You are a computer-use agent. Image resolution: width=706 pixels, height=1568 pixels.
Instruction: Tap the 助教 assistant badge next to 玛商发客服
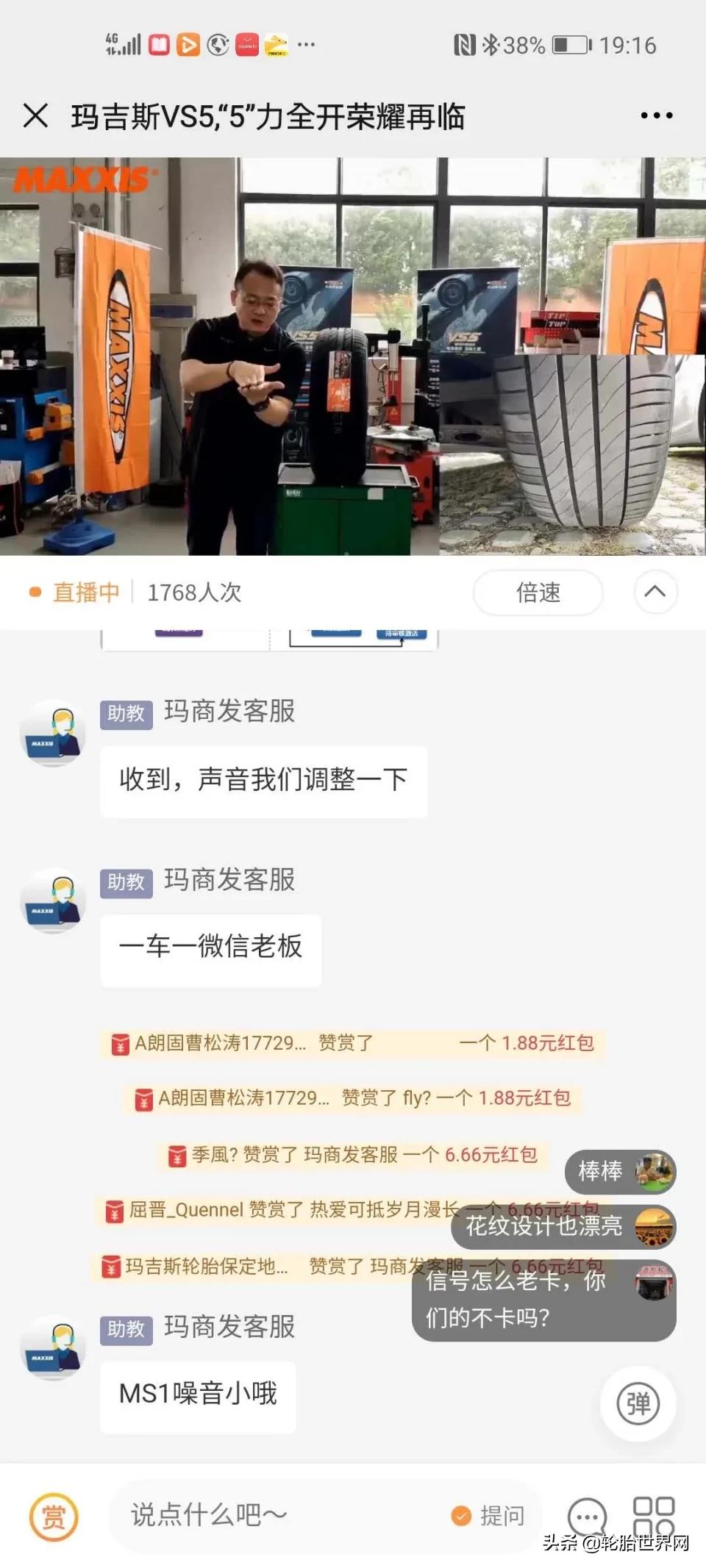coord(125,712)
